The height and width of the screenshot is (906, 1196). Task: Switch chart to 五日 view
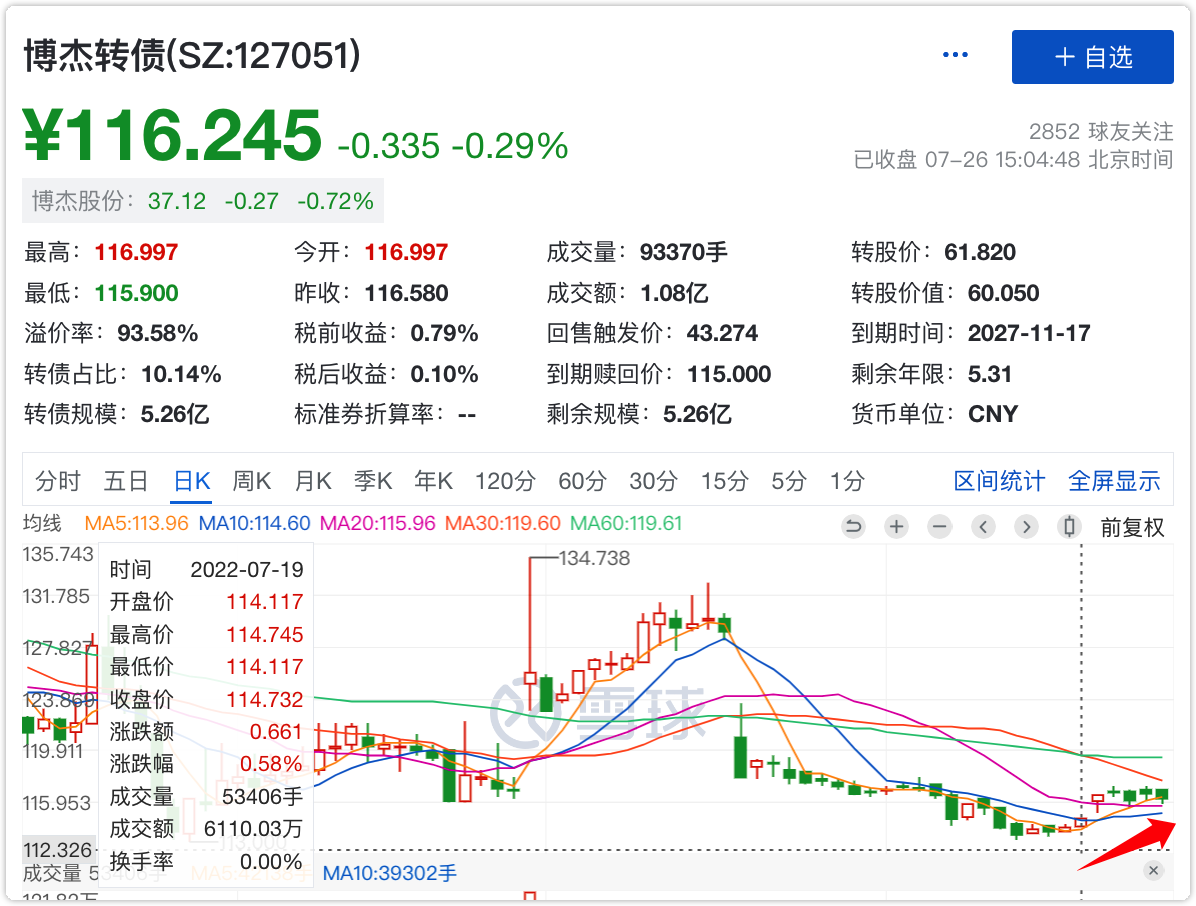coord(126,482)
